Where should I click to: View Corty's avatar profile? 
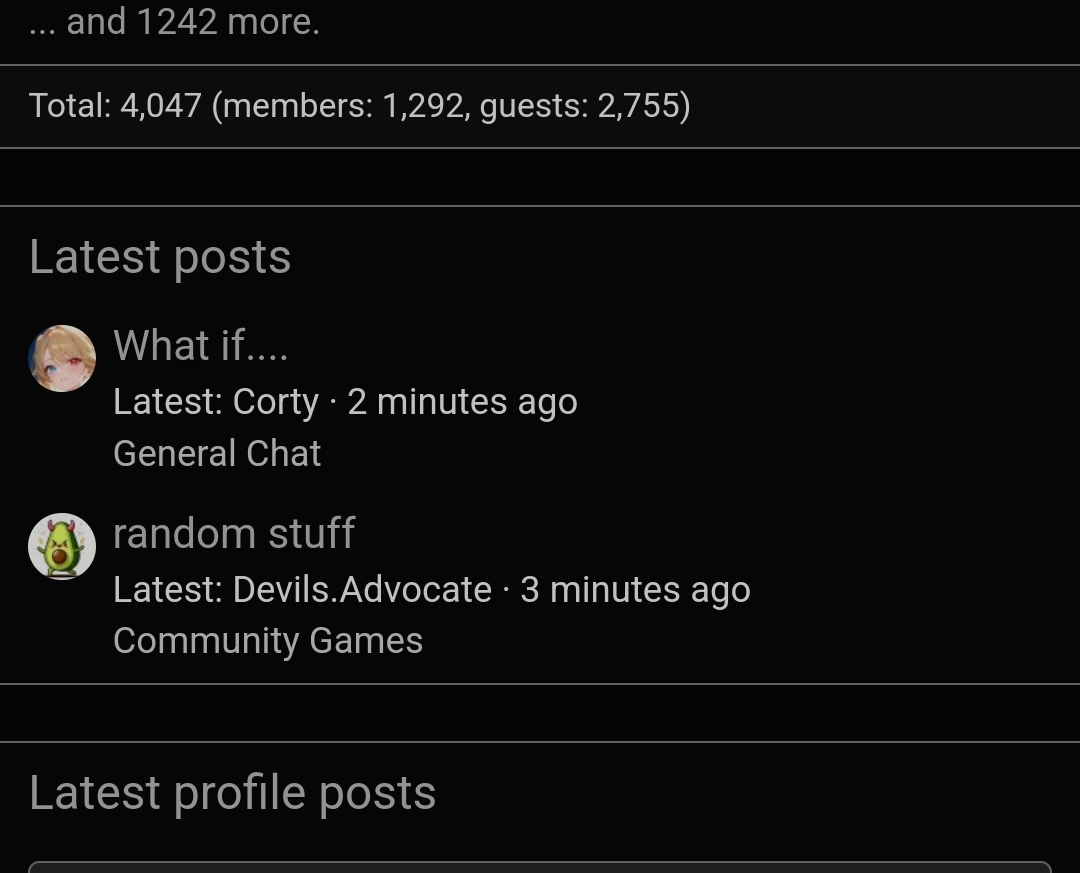coord(62,358)
